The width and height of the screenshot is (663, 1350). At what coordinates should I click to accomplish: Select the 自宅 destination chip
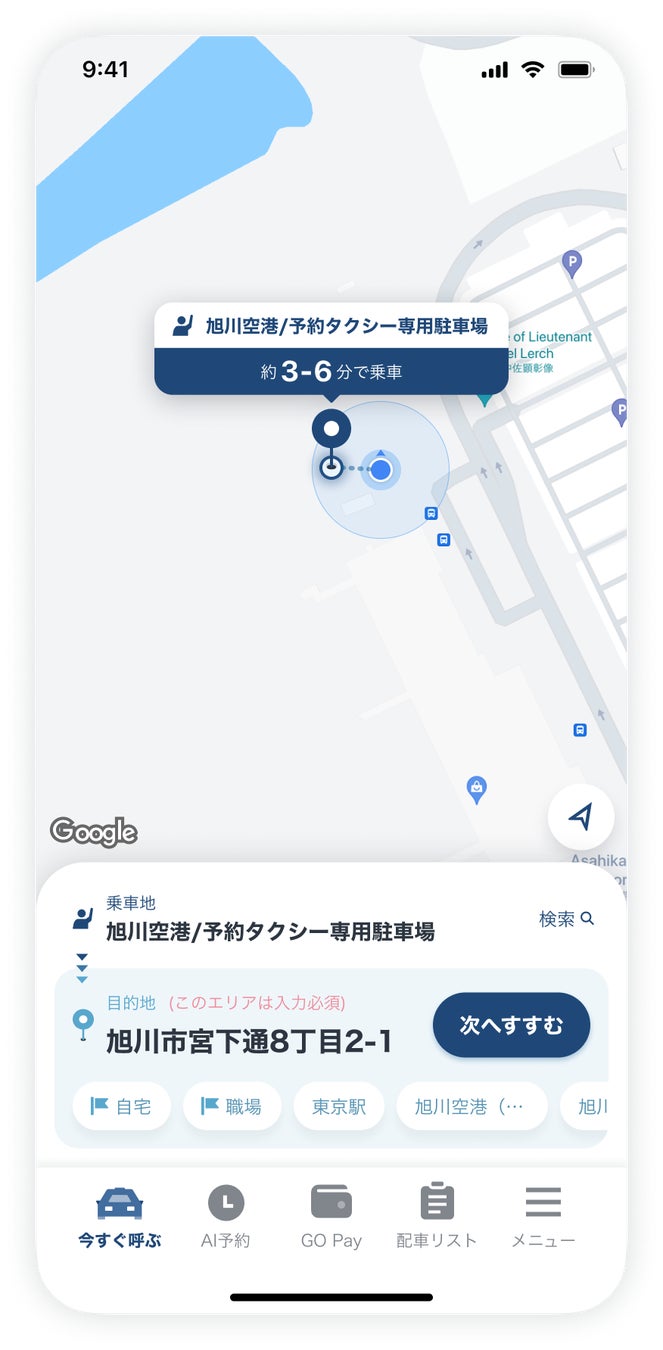tap(122, 1106)
